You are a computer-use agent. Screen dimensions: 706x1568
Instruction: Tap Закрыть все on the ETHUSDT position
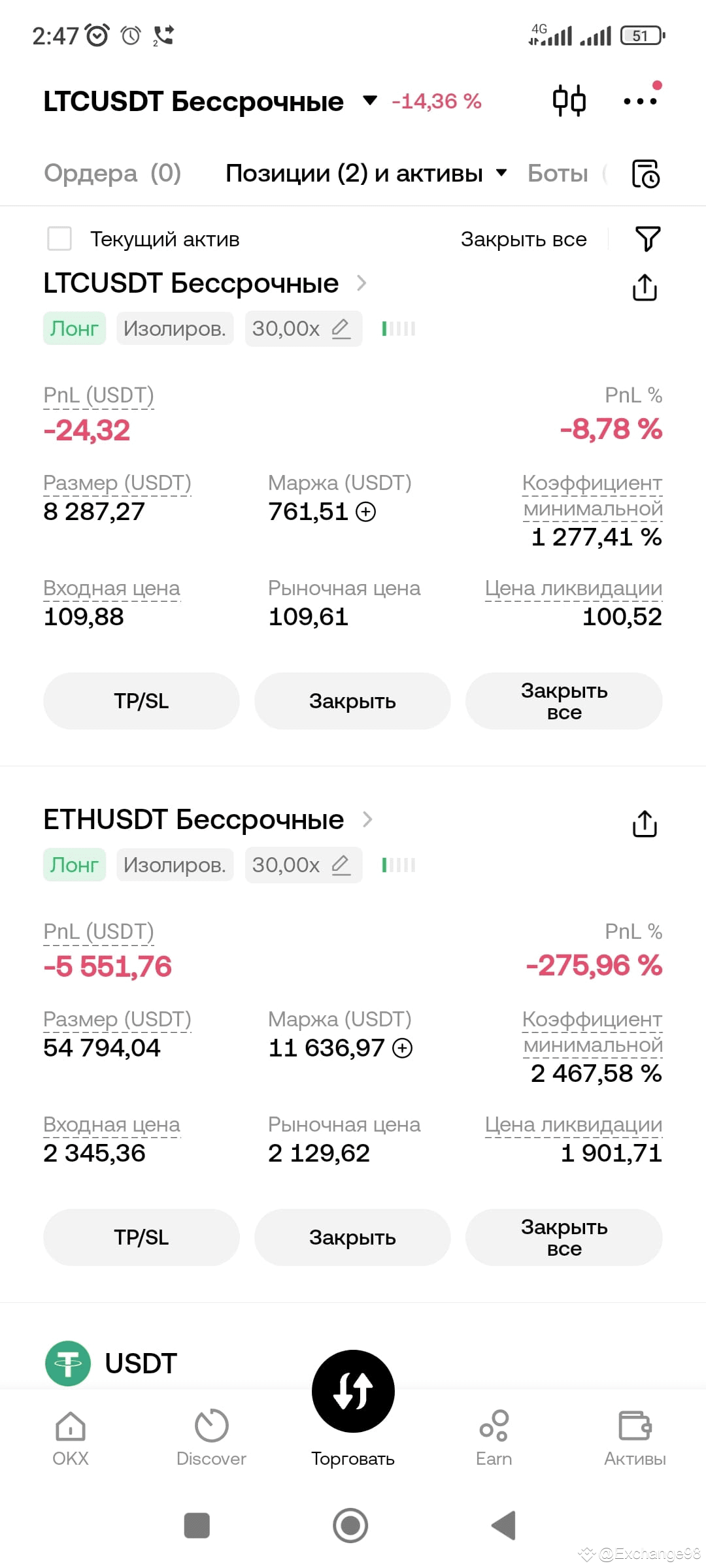pyautogui.click(x=564, y=1237)
